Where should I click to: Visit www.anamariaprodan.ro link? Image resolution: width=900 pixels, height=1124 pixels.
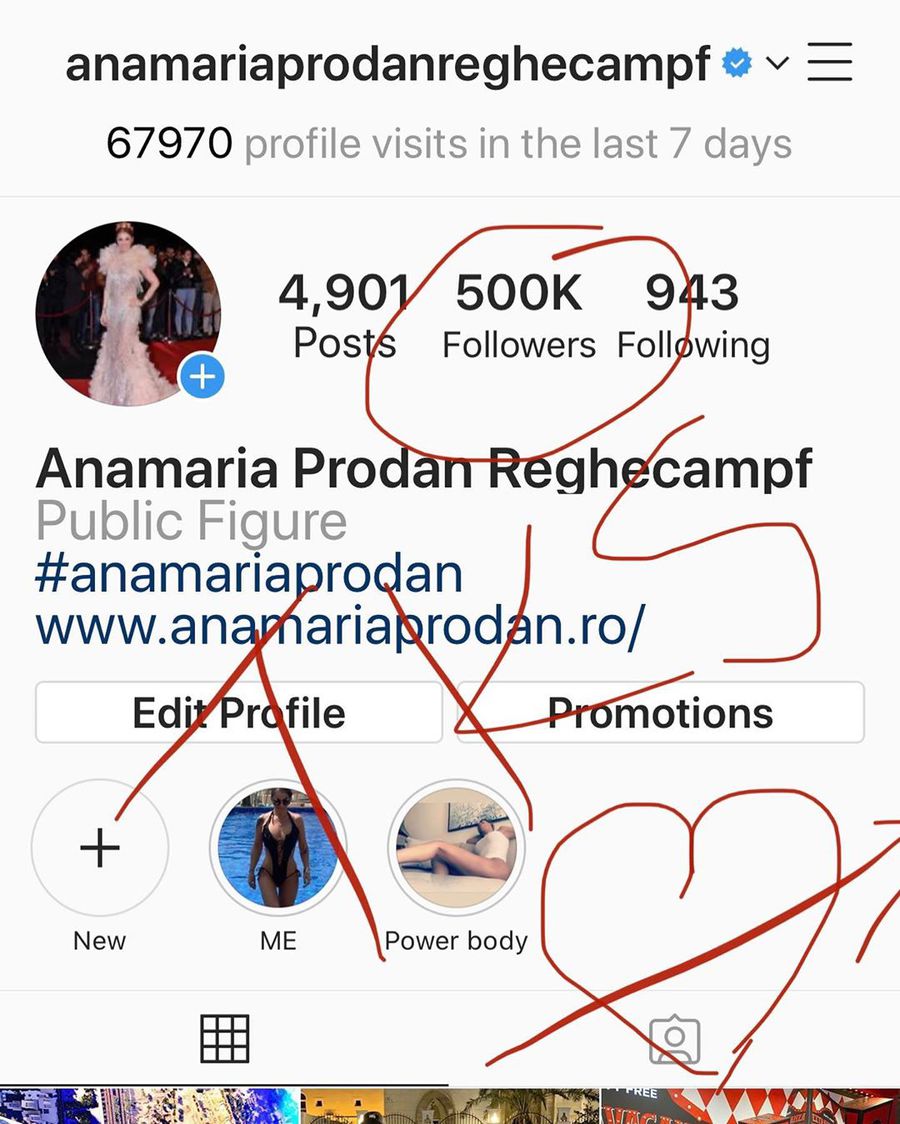tap(340, 626)
